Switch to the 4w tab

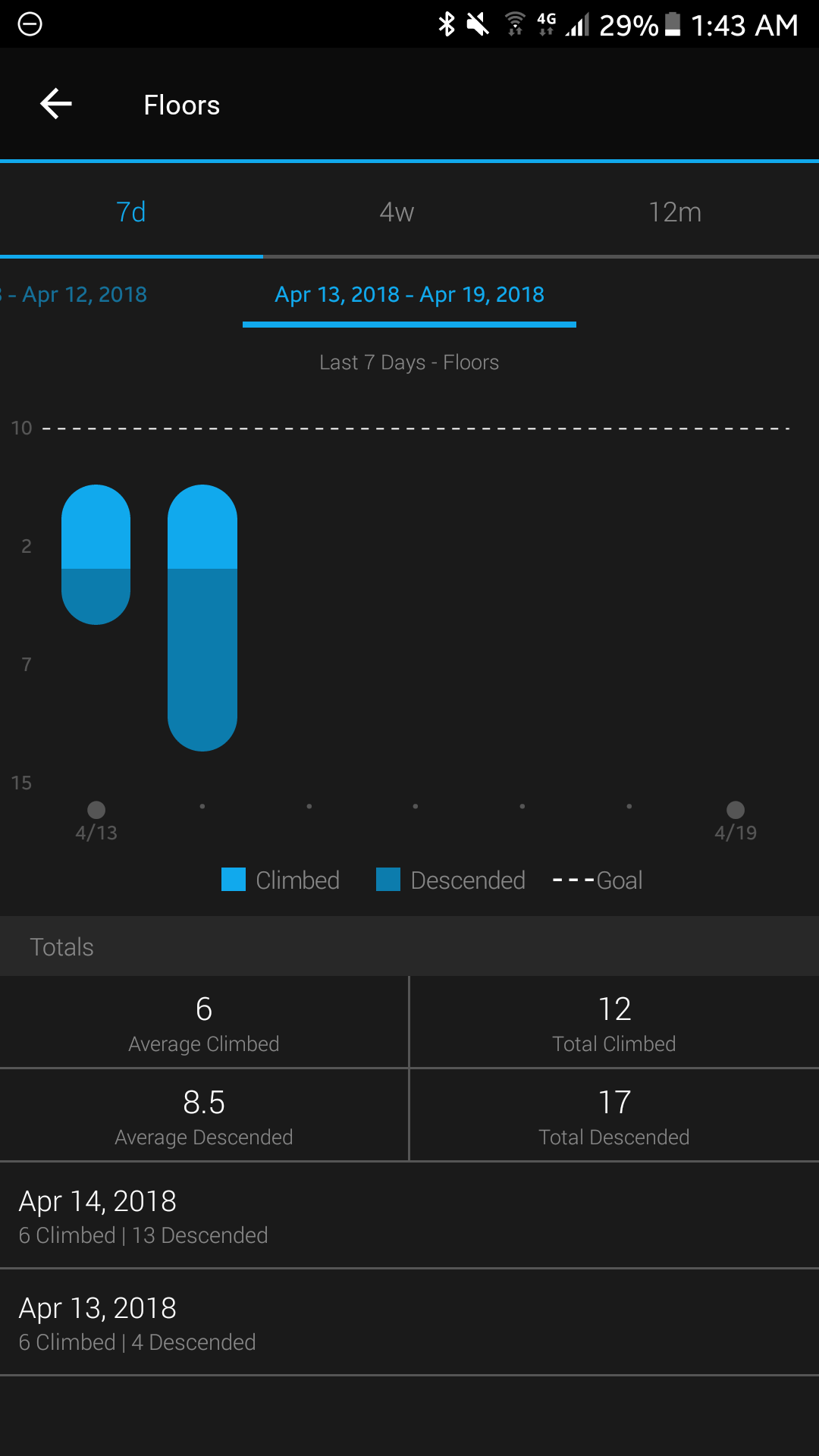pos(397,212)
